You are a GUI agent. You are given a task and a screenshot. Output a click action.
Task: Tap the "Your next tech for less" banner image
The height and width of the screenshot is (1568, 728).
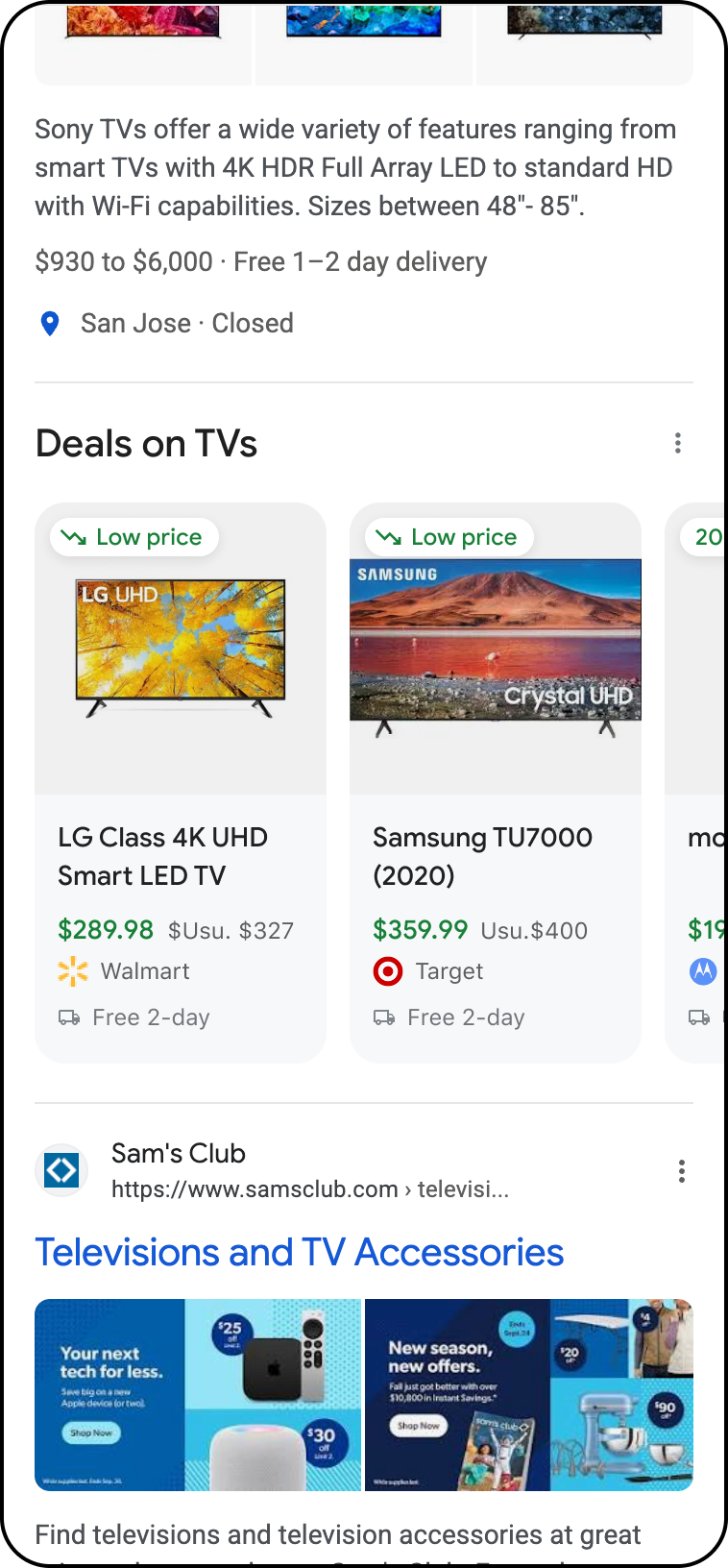[x=198, y=1395]
